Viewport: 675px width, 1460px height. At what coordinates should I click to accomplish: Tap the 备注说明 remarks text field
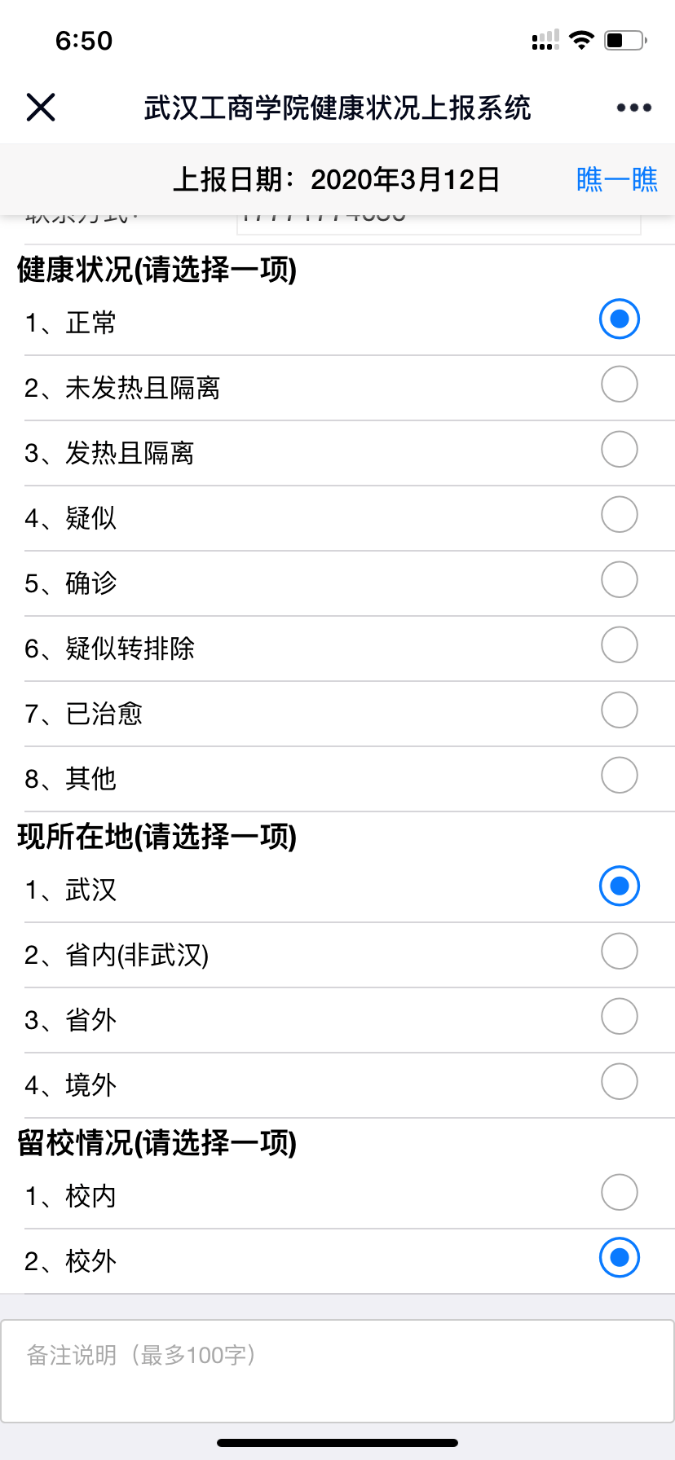[337, 1370]
